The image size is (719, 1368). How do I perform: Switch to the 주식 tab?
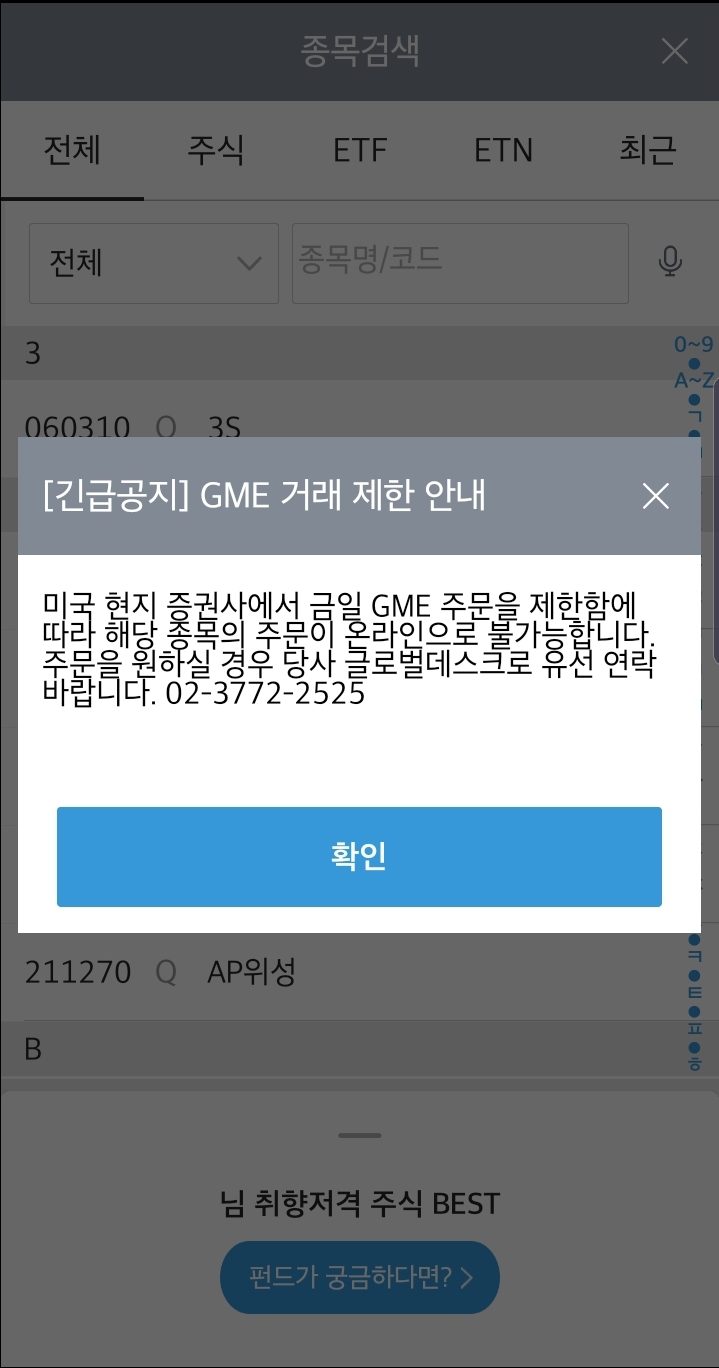click(216, 151)
